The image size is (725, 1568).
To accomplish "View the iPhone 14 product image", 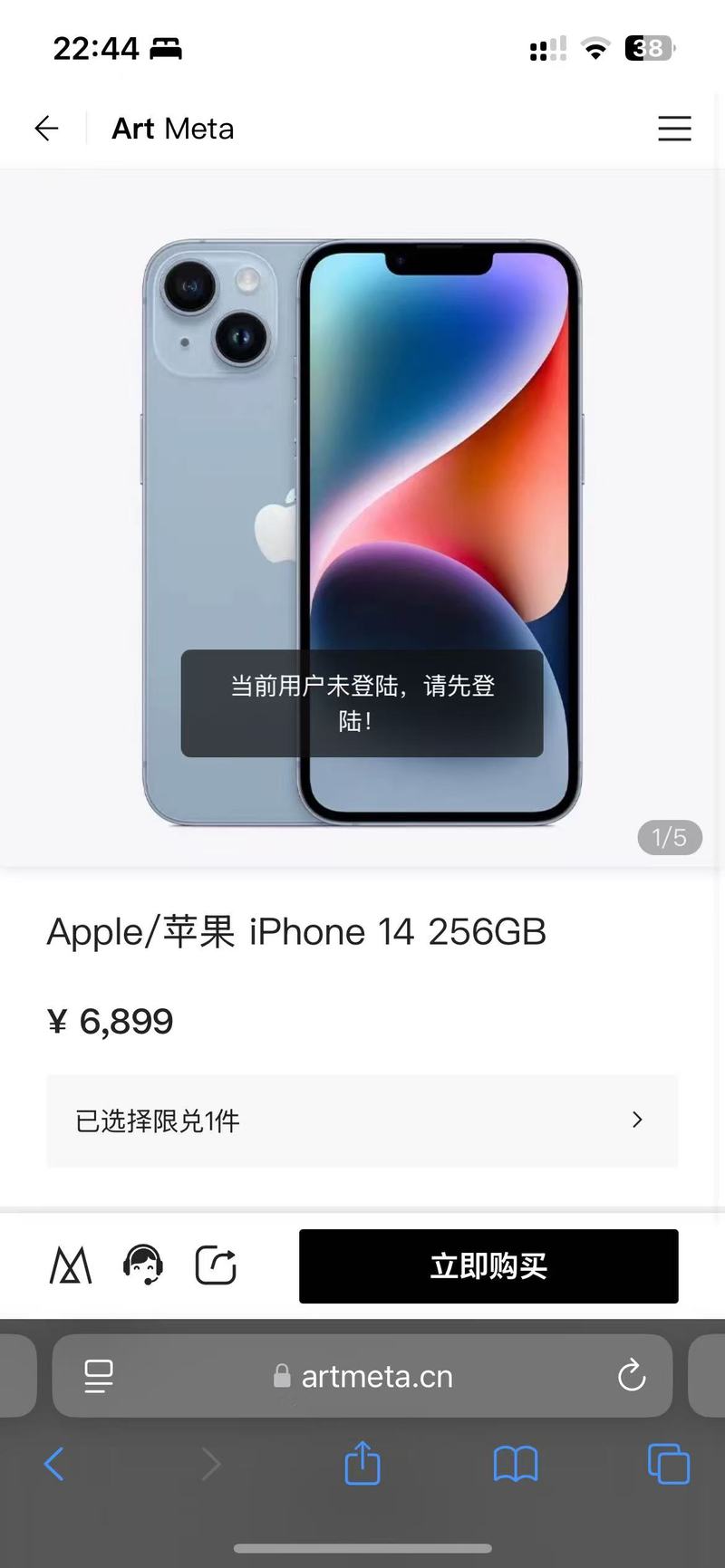I will pos(362,533).
